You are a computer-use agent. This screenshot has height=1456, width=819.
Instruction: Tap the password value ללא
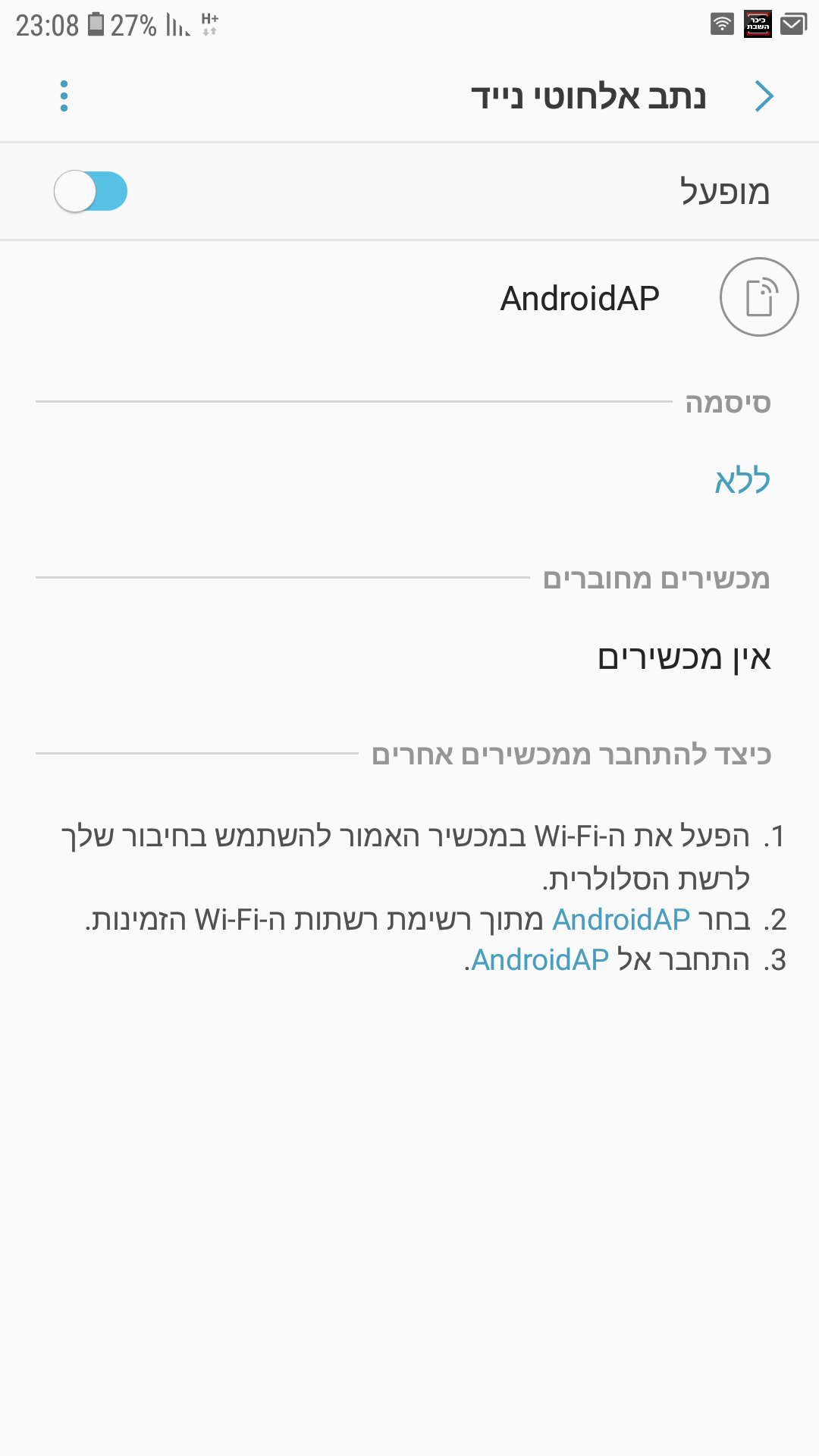click(x=742, y=481)
